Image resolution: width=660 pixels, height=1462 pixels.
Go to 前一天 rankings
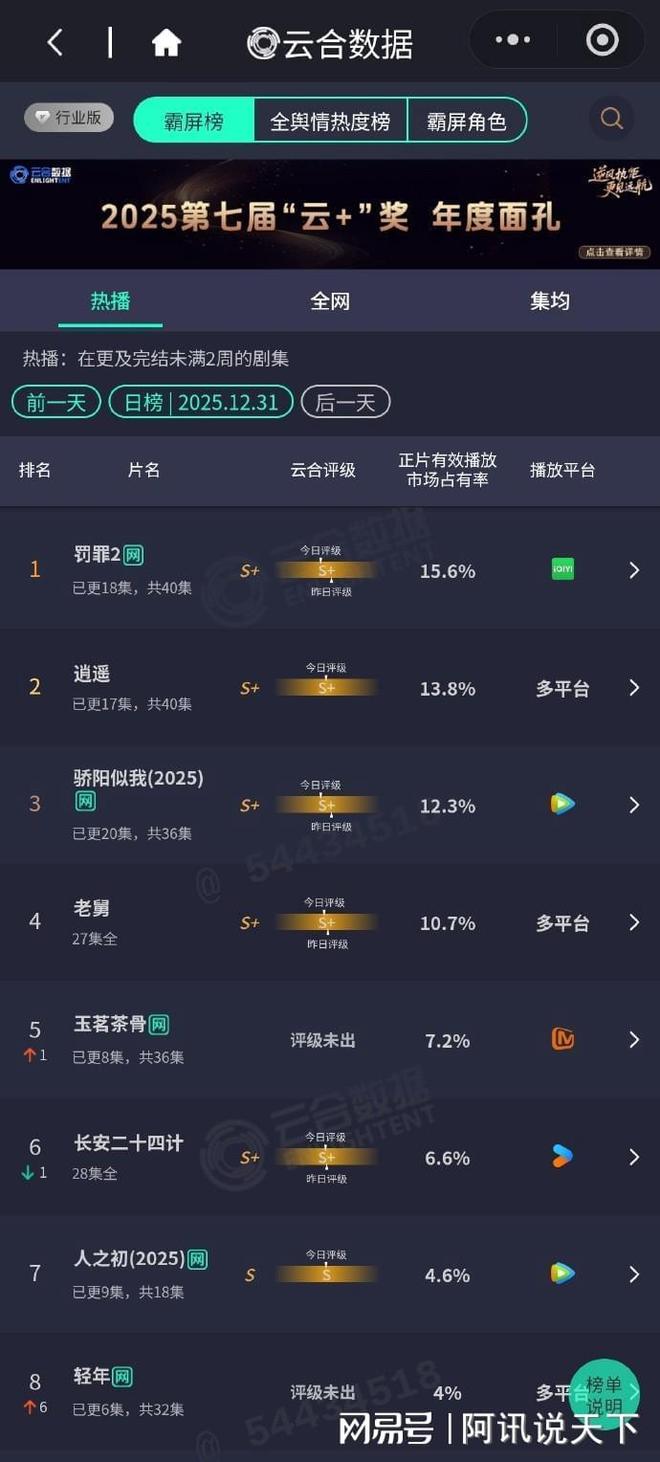[x=56, y=402]
